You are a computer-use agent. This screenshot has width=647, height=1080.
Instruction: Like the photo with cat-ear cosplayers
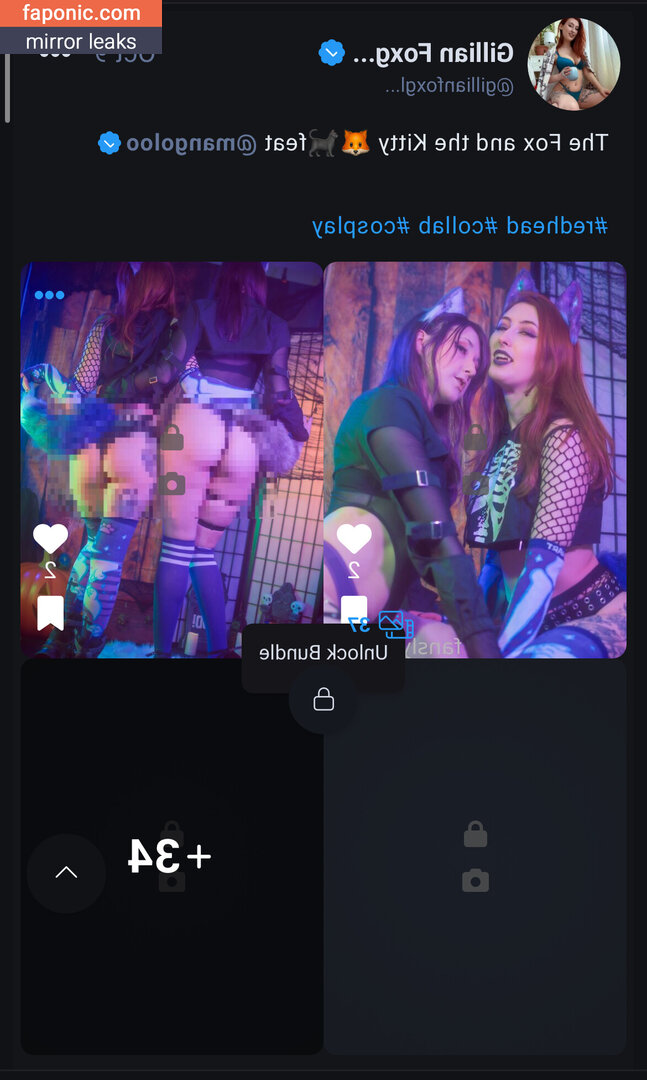pyautogui.click(x=353, y=539)
